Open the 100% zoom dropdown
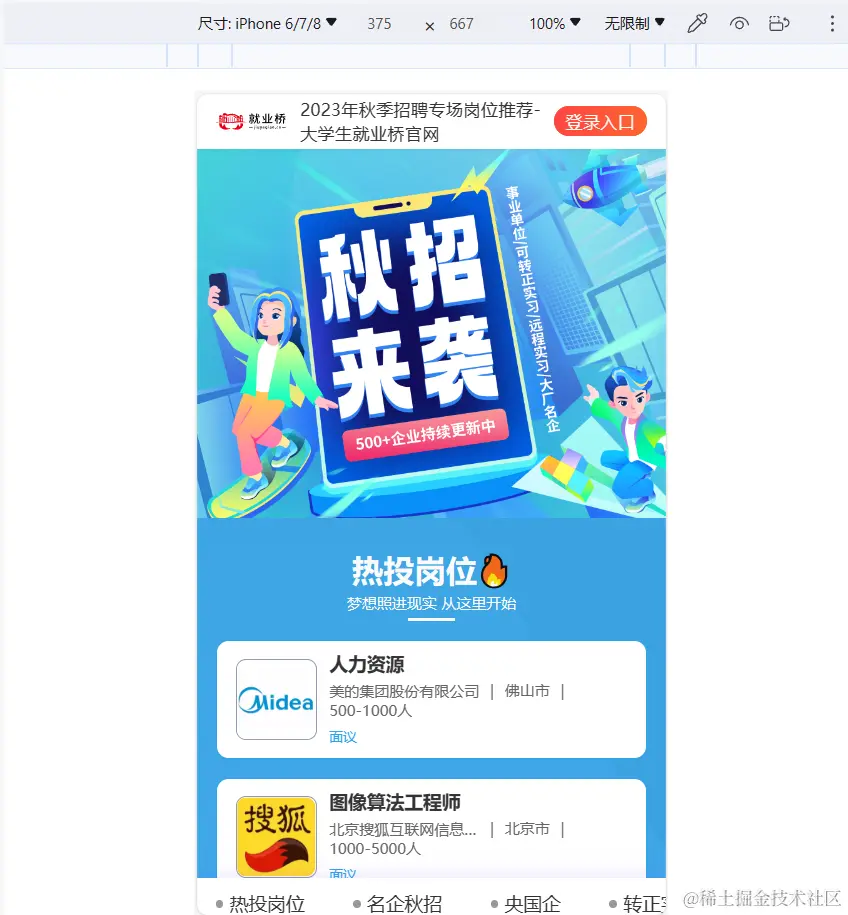The height and width of the screenshot is (915, 848). [x=555, y=23]
